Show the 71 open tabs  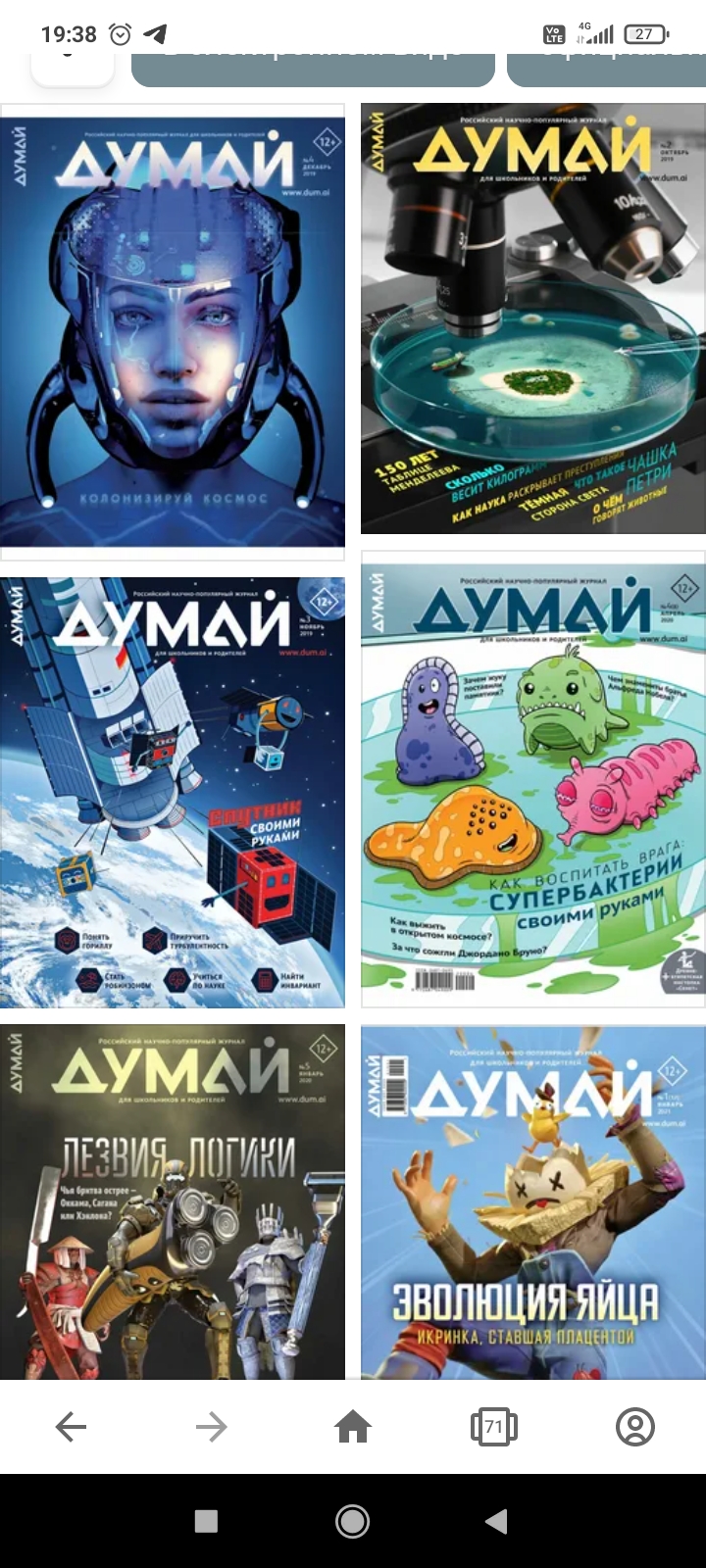(x=494, y=1427)
